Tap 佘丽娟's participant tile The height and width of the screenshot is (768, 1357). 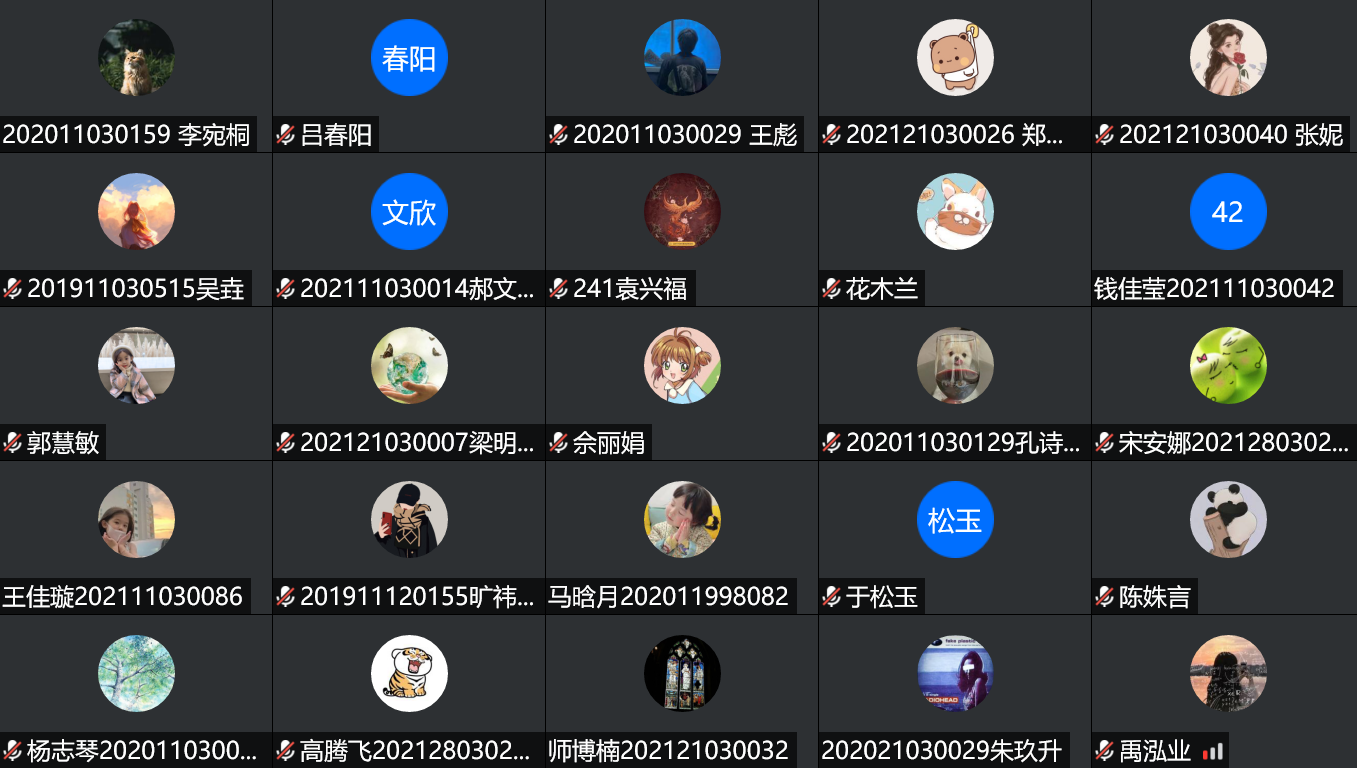click(682, 366)
